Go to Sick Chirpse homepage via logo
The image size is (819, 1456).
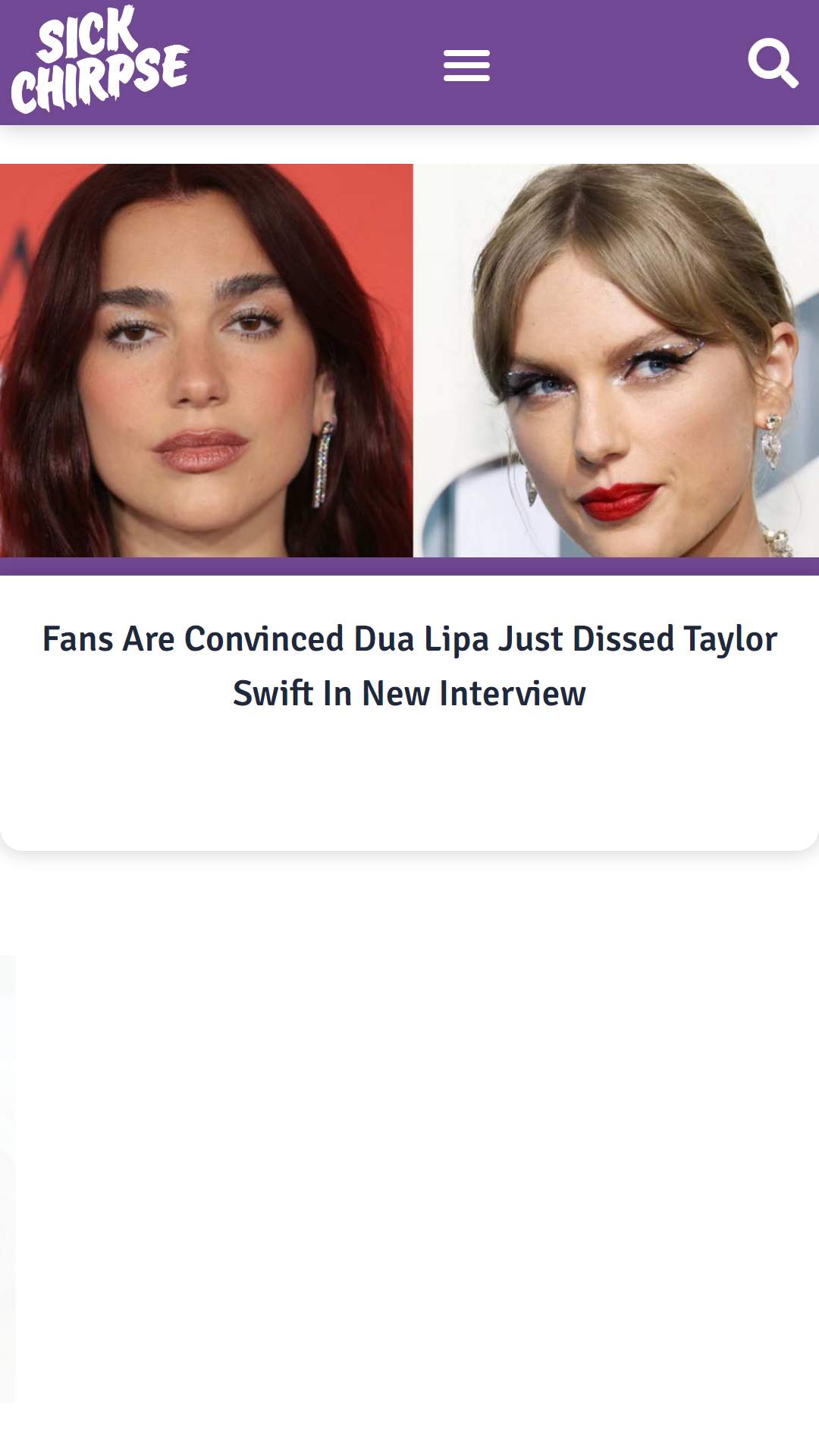pyautogui.click(x=99, y=60)
